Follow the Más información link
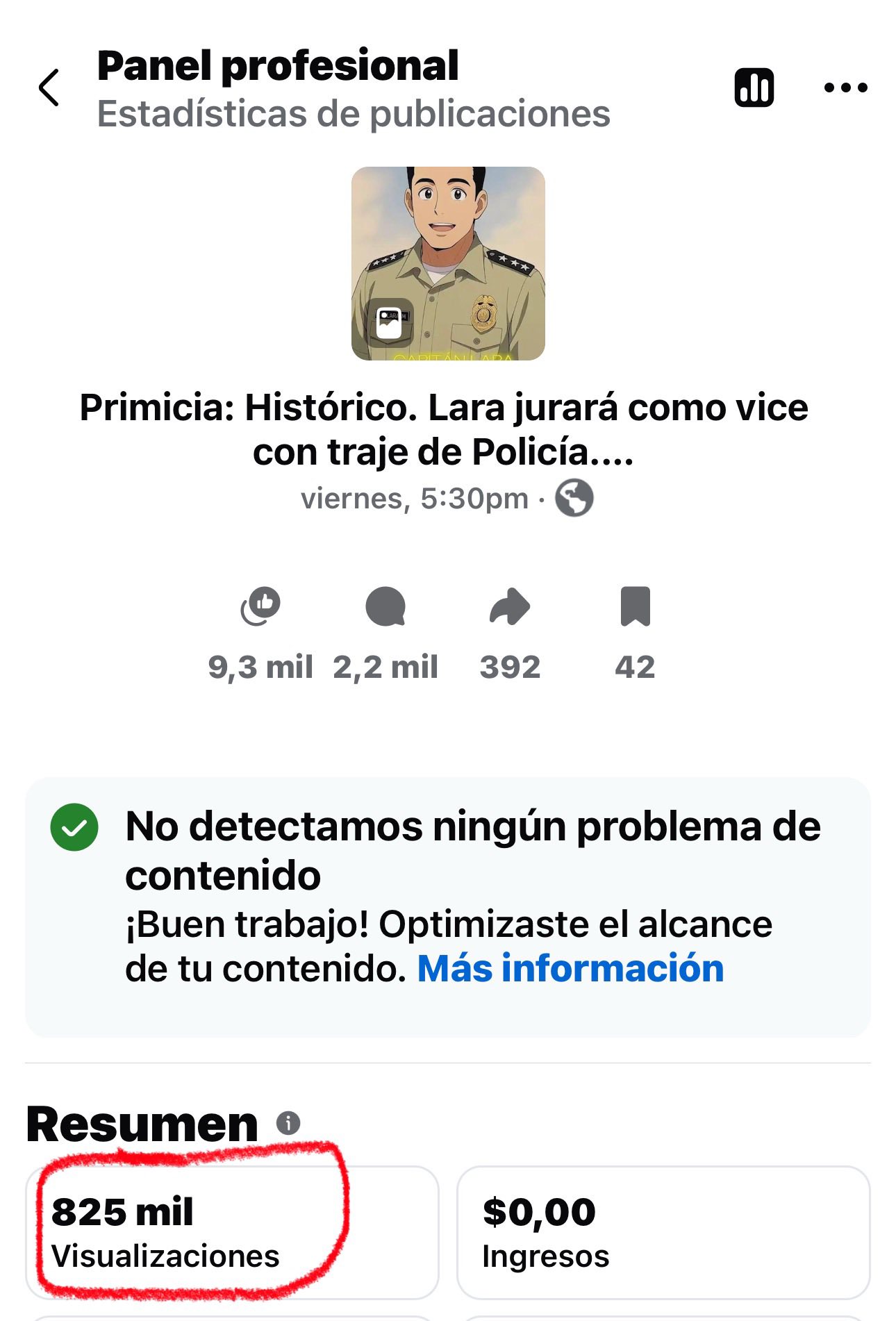The height and width of the screenshot is (1321, 896). [570, 968]
